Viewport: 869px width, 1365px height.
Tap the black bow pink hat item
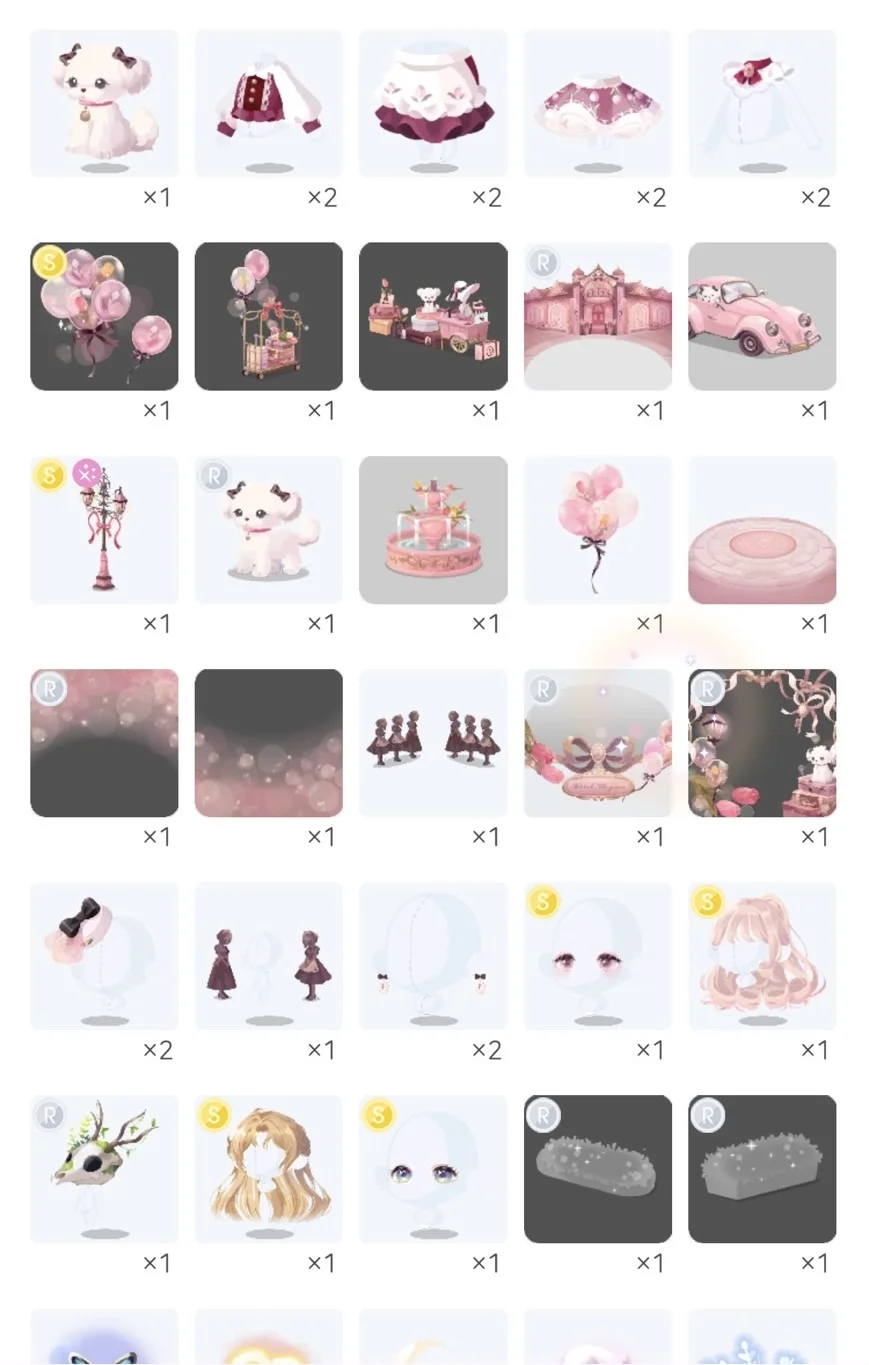pos(104,955)
